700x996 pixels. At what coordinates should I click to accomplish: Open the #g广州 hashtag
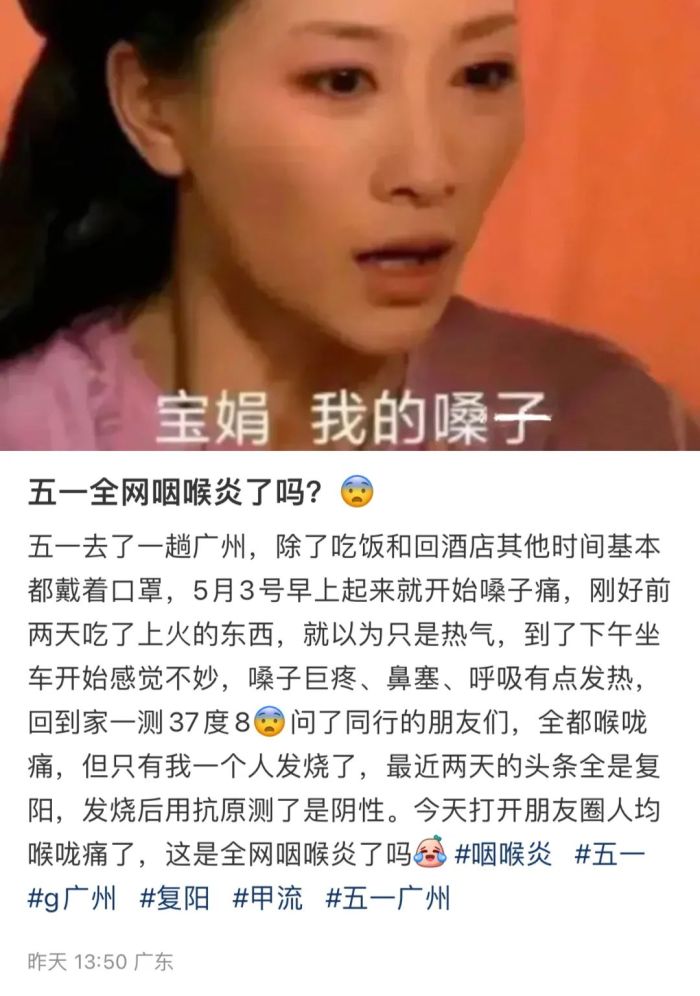(72, 897)
